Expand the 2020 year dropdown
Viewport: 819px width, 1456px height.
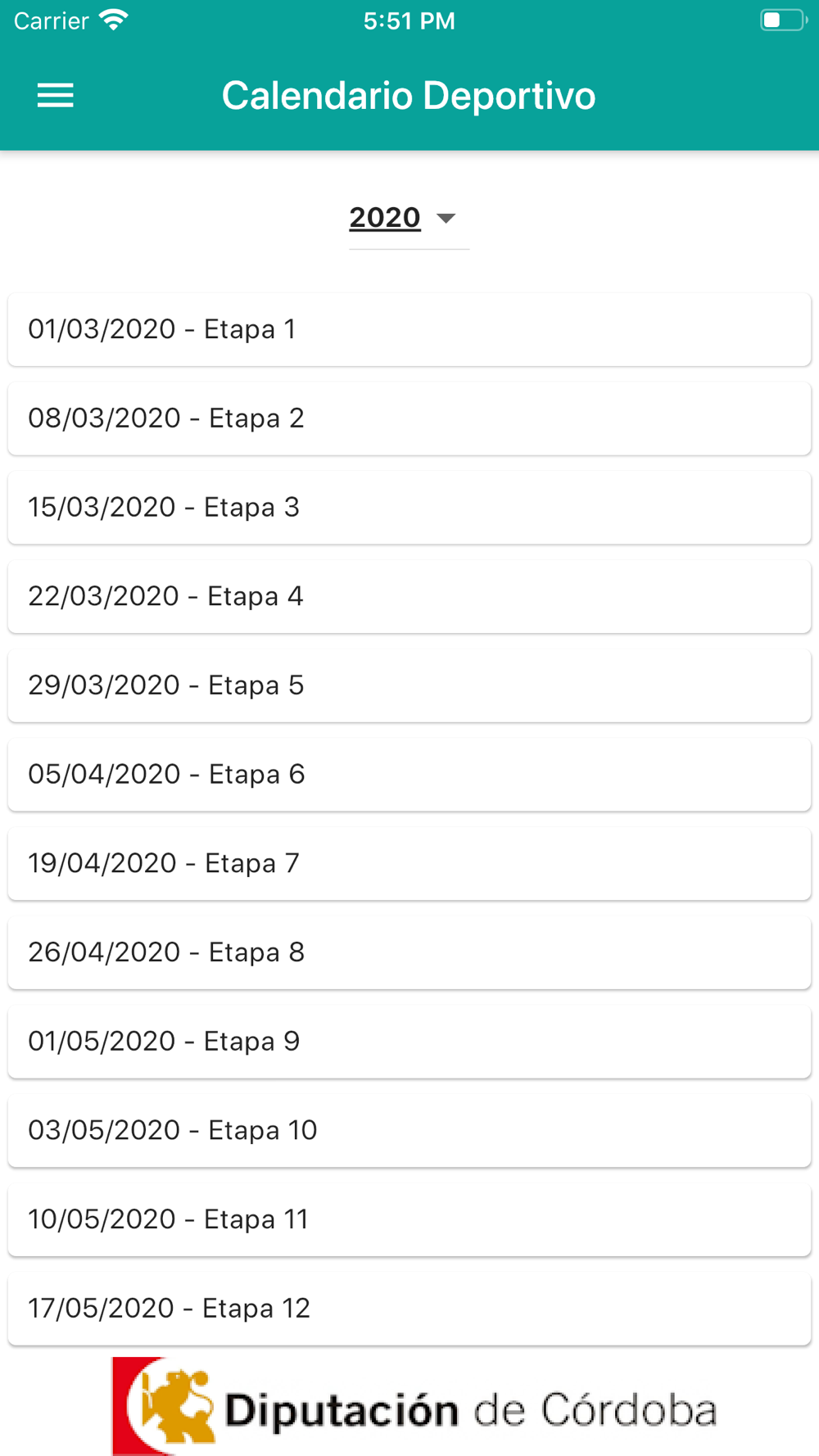[x=409, y=219]
